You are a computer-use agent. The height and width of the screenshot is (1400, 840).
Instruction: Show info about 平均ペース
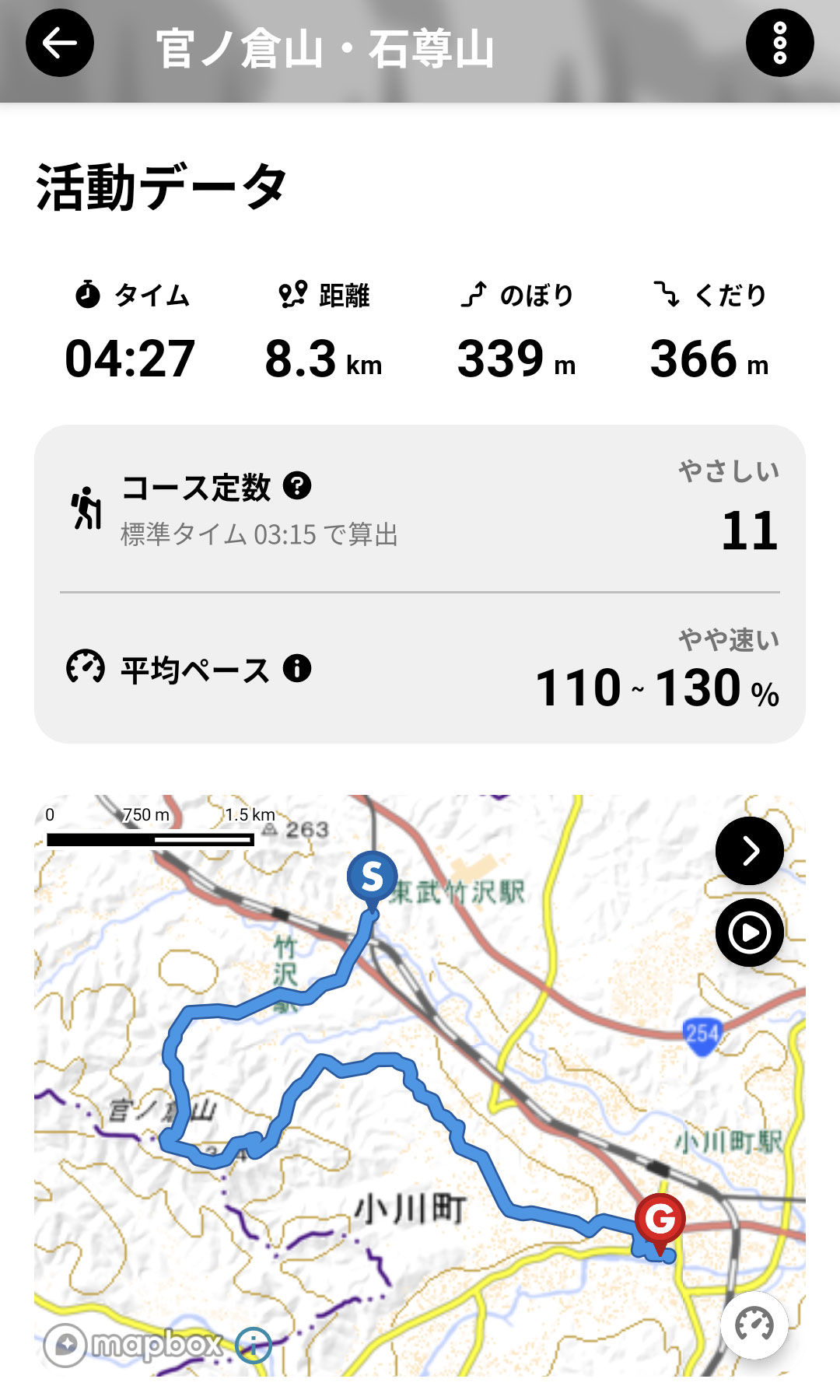tap(297, 668)
